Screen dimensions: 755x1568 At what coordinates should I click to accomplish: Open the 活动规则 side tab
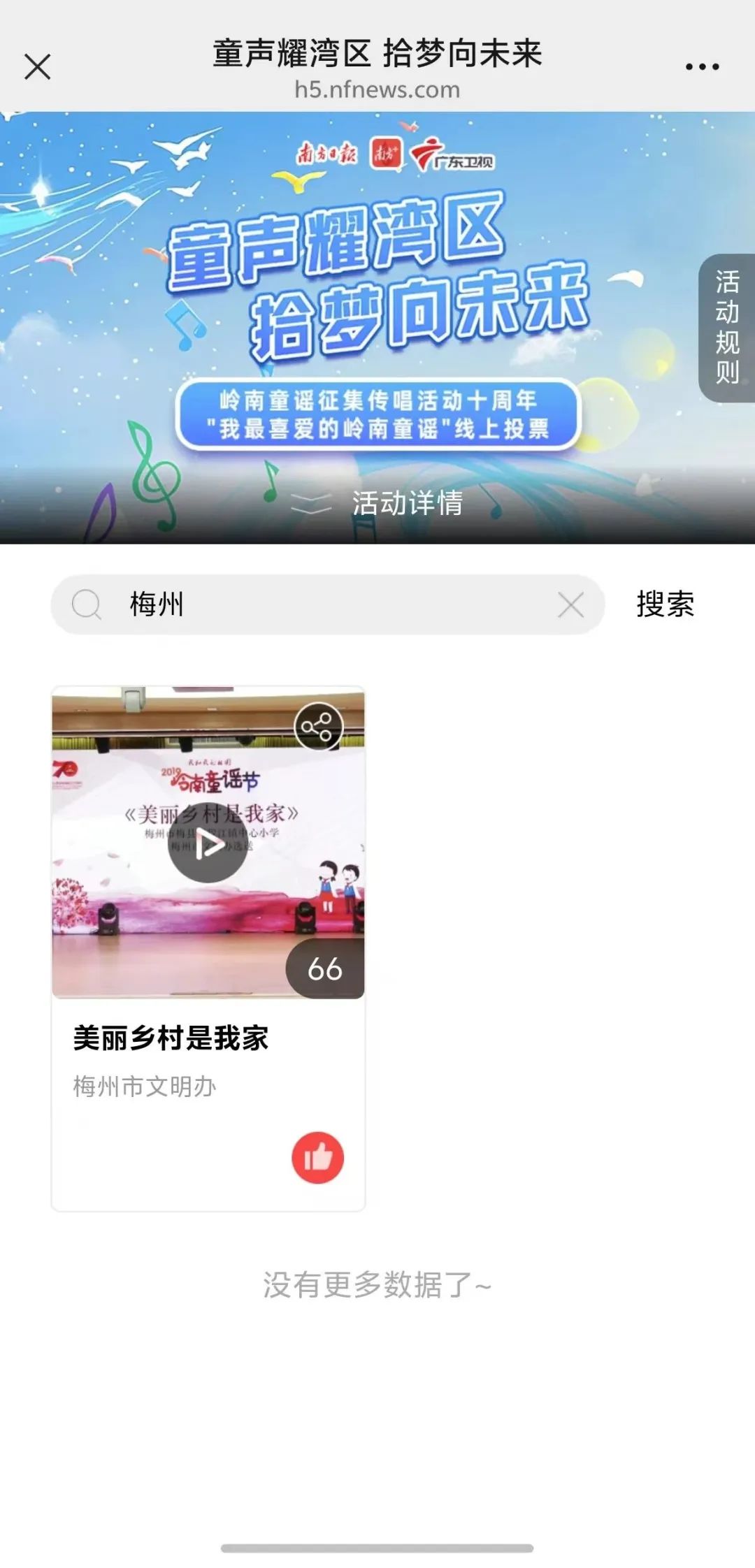coord(727,327)
